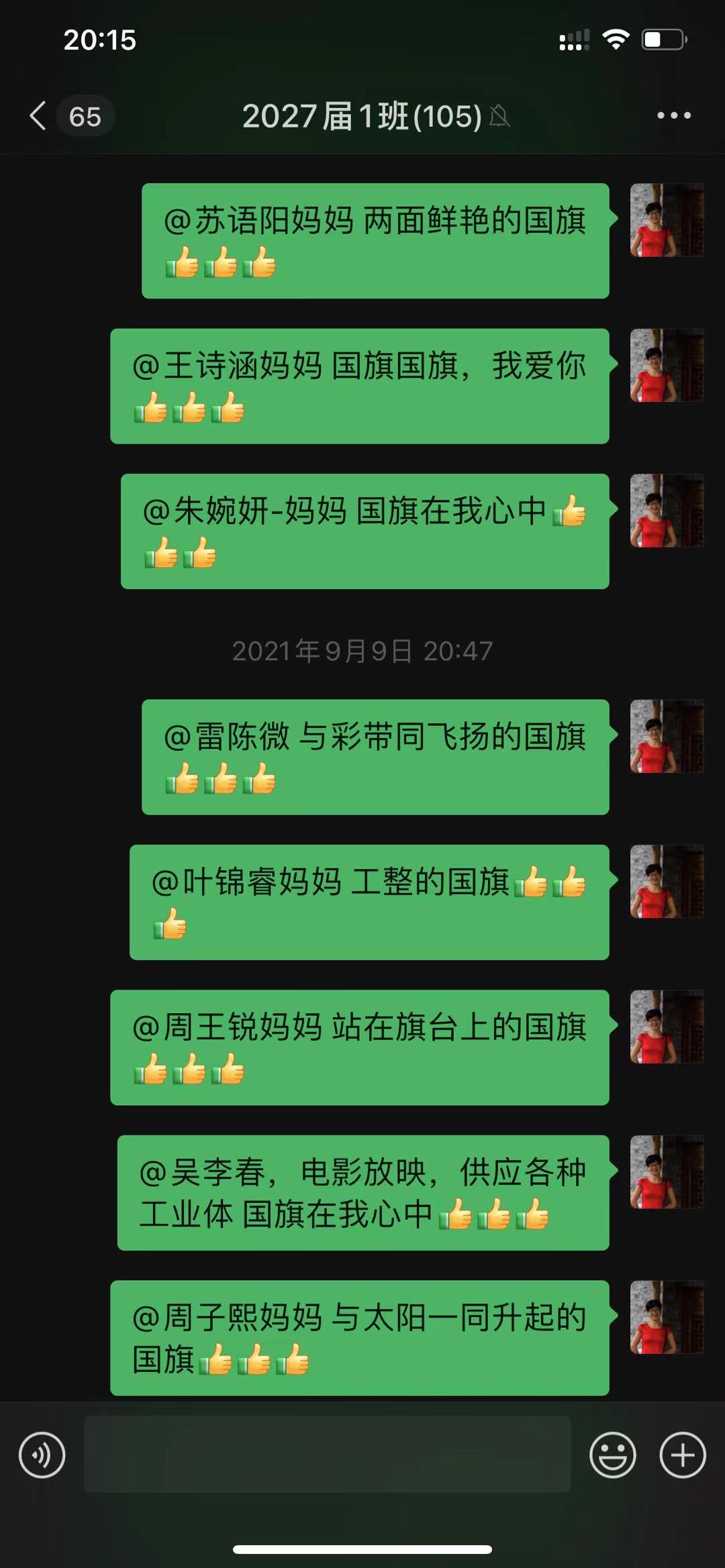Viewport: 725px width, 1568px height.
Task: Tap the avatar beside the 苏语阳妈妈 message
Action: point(666,220)
